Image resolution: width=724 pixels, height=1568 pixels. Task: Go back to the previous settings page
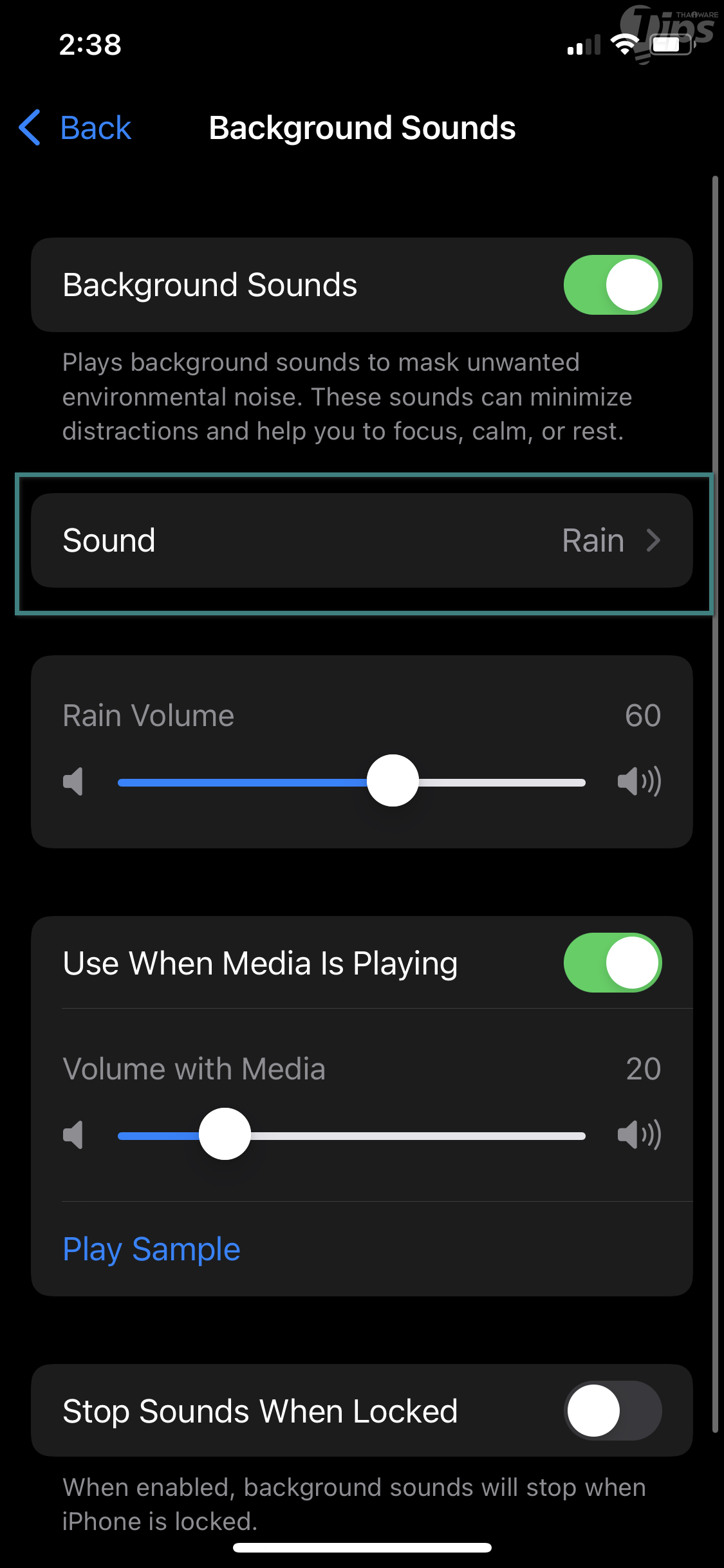[x=76, y=127]
